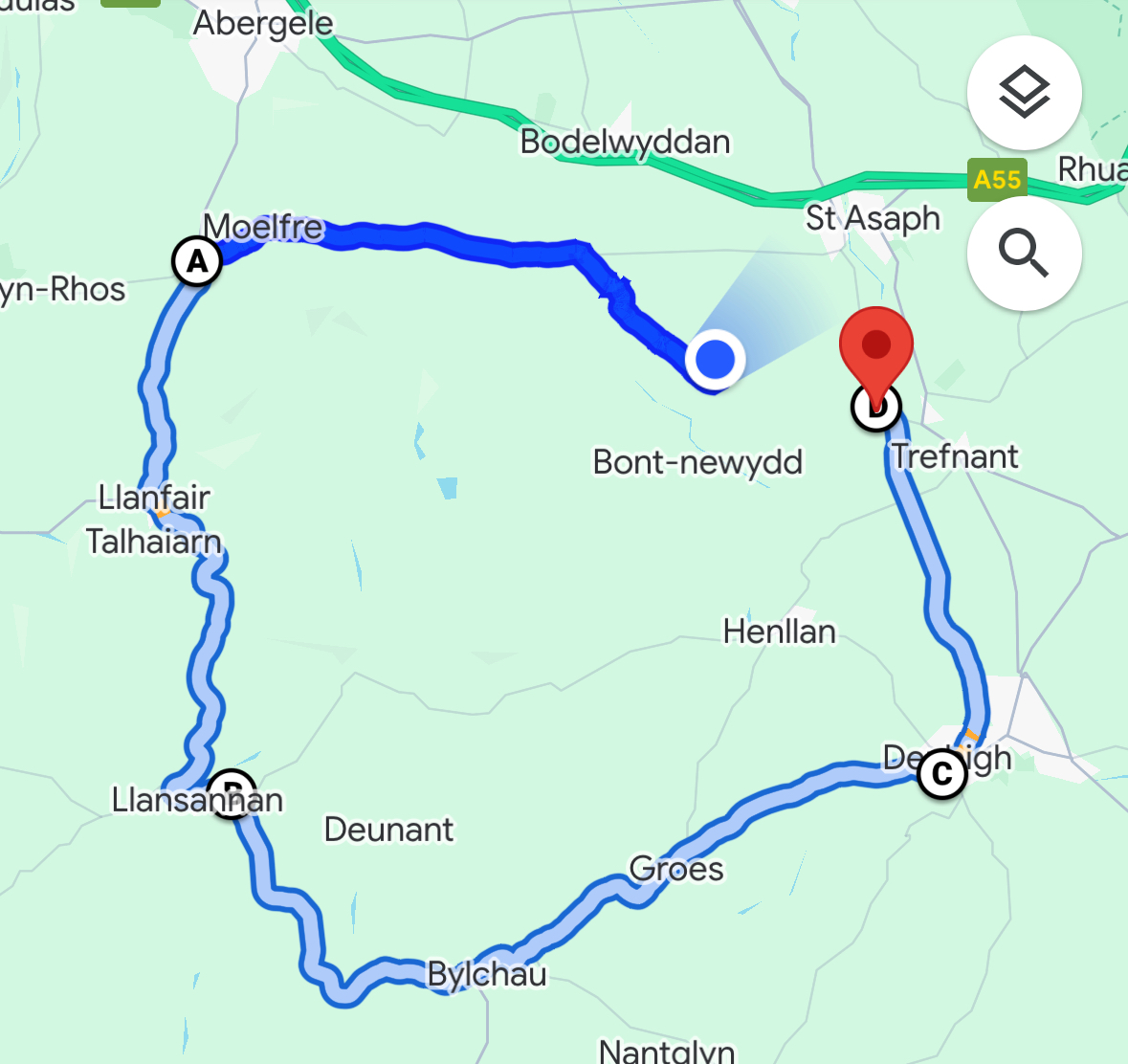The width and height of the screenshot is (1128, 1064).
Task: Search along the route
Action: point(1024,254)
